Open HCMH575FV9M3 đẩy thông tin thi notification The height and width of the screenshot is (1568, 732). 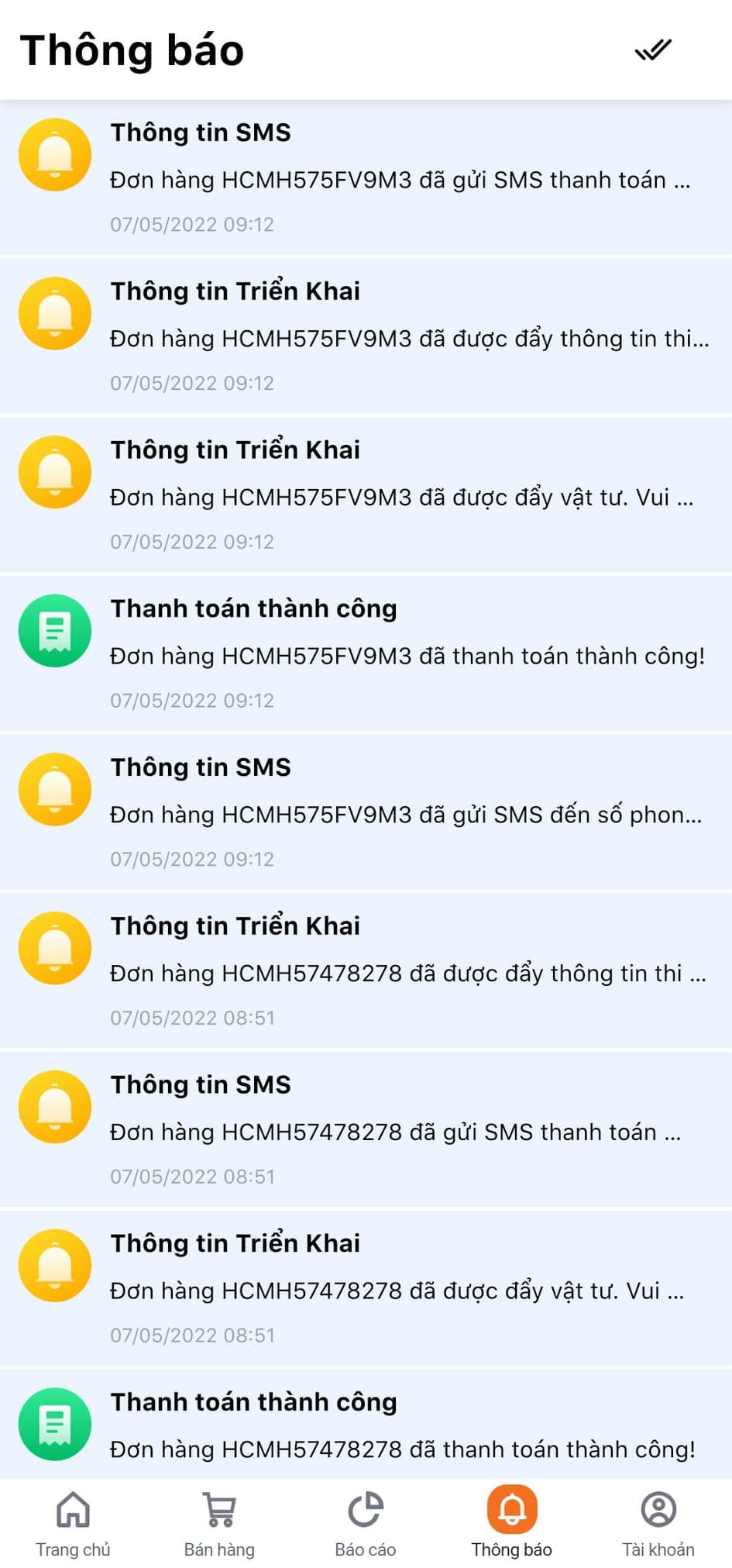408,338
